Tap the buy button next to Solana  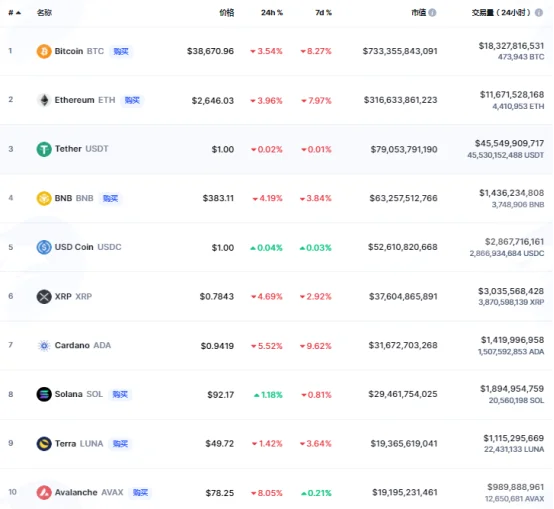pyautogui.click(x=120, y=394)
